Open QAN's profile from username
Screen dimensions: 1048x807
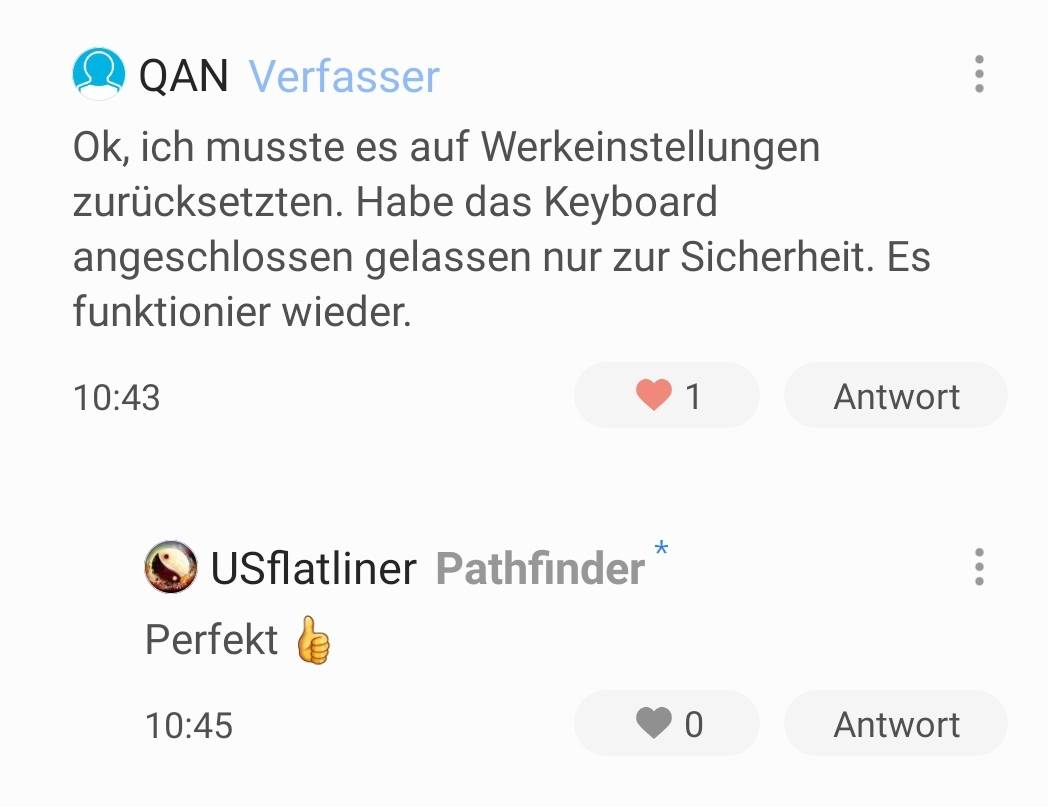point(183,76)
